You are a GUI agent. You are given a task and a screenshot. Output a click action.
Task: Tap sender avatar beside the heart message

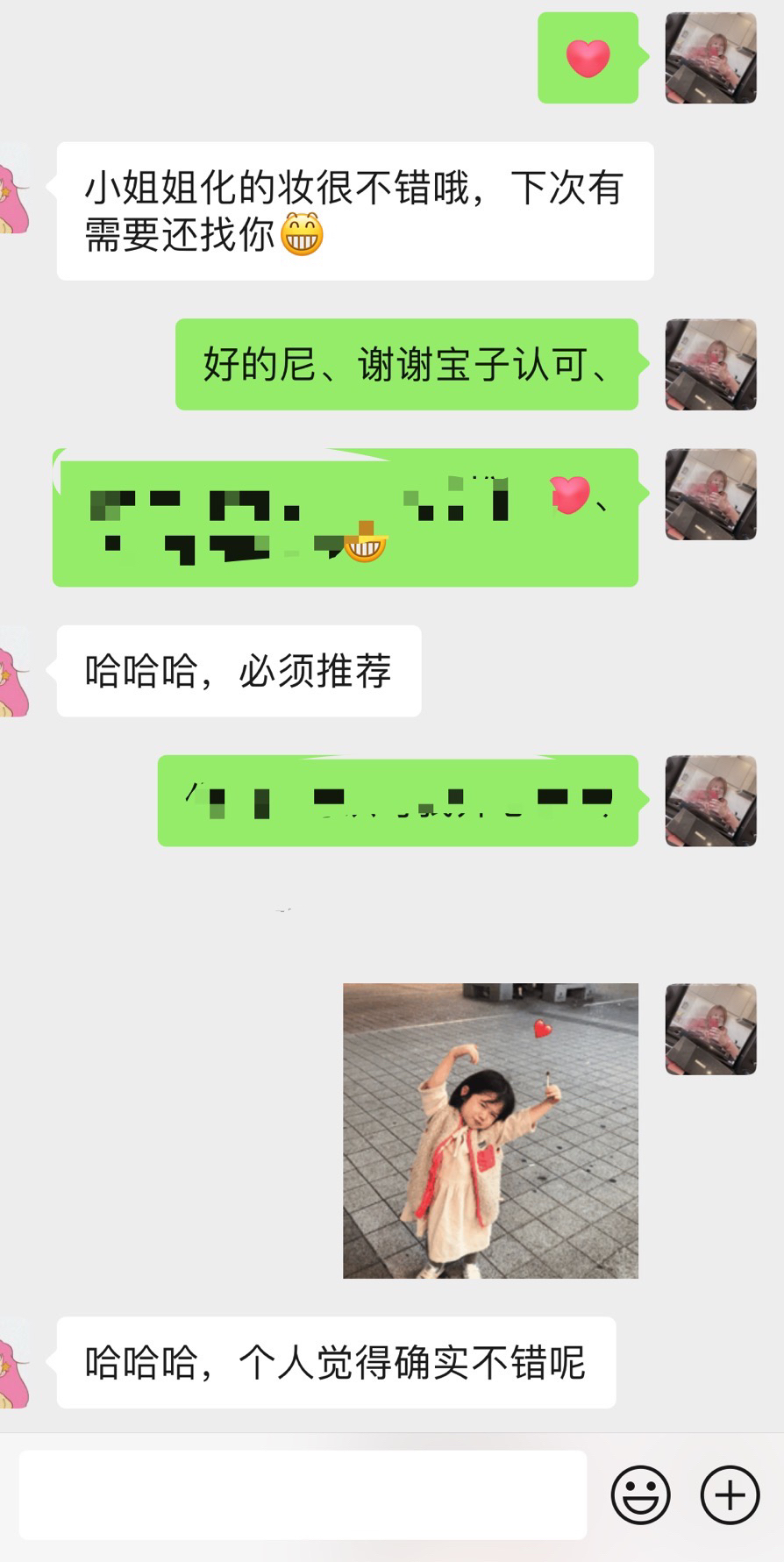711,58
